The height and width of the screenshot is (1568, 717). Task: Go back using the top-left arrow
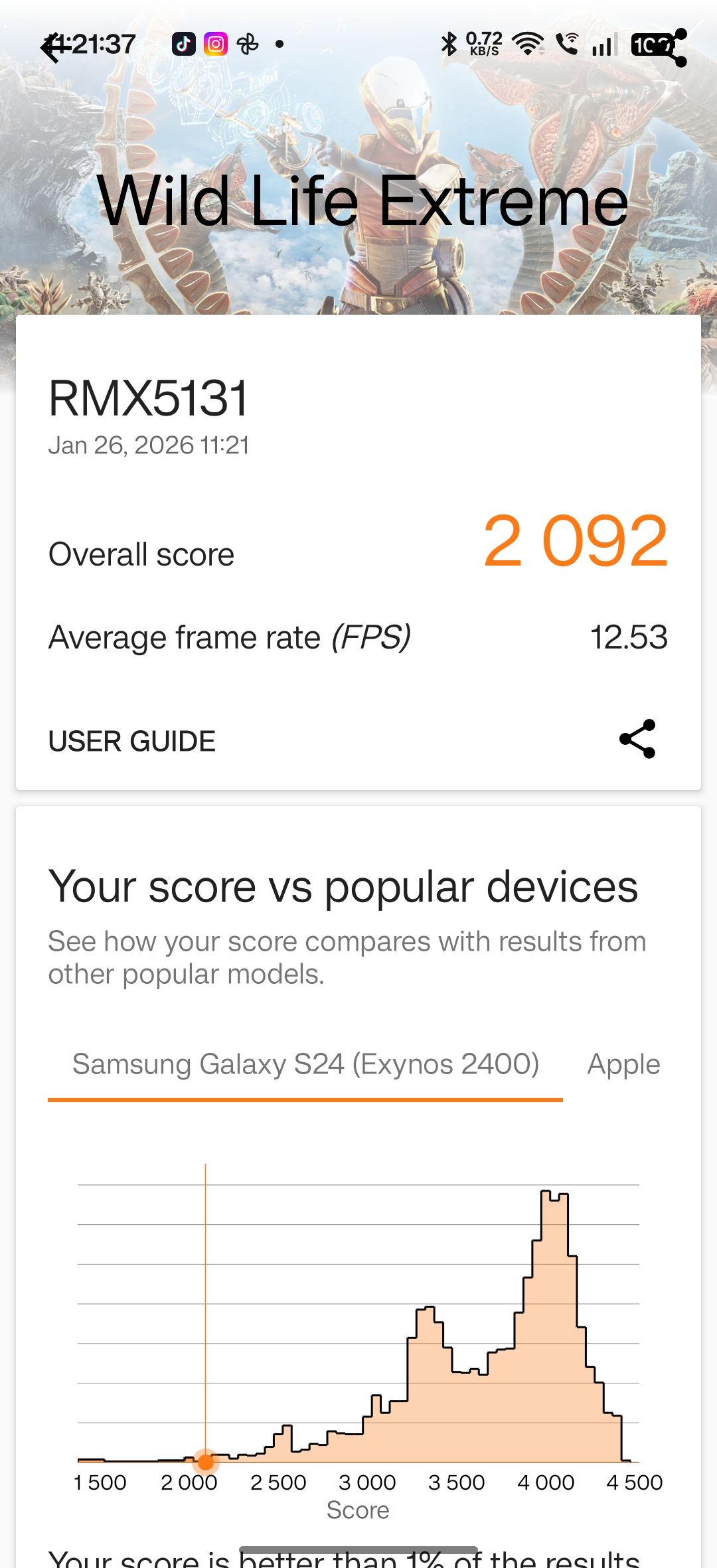[x=53, y=48]
